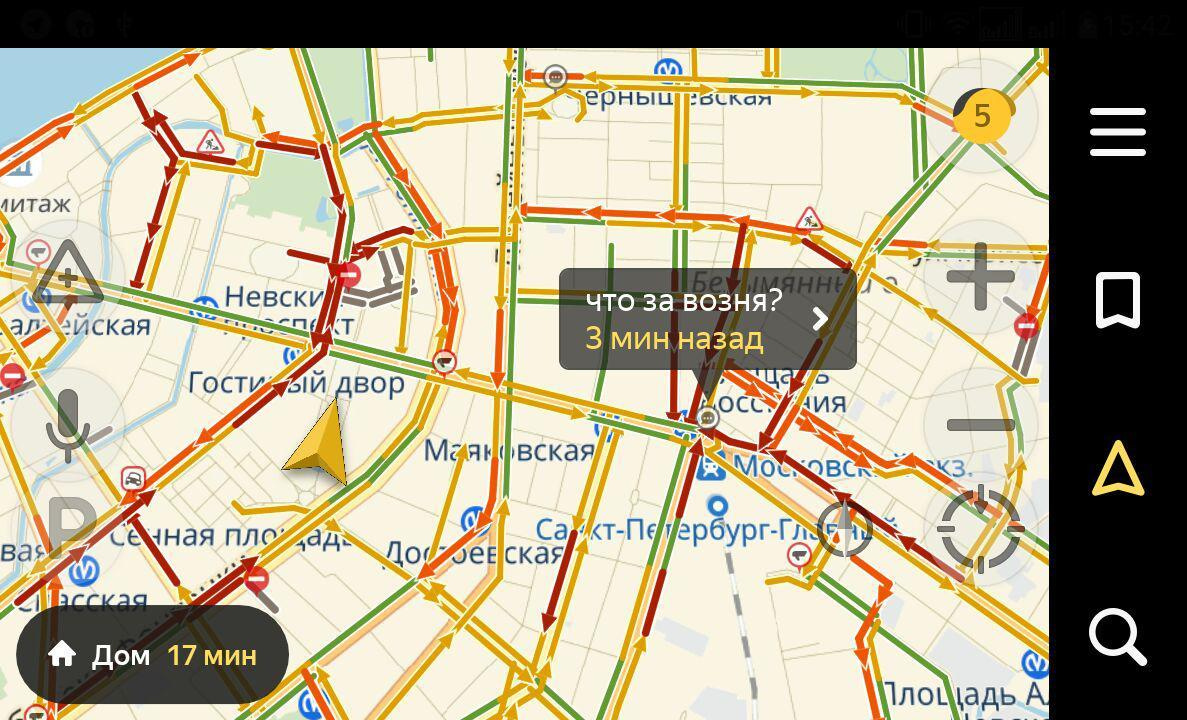Viewport: 1187px width, 720px height.
Task: Center map on my location
Action: tap(980, 528)
